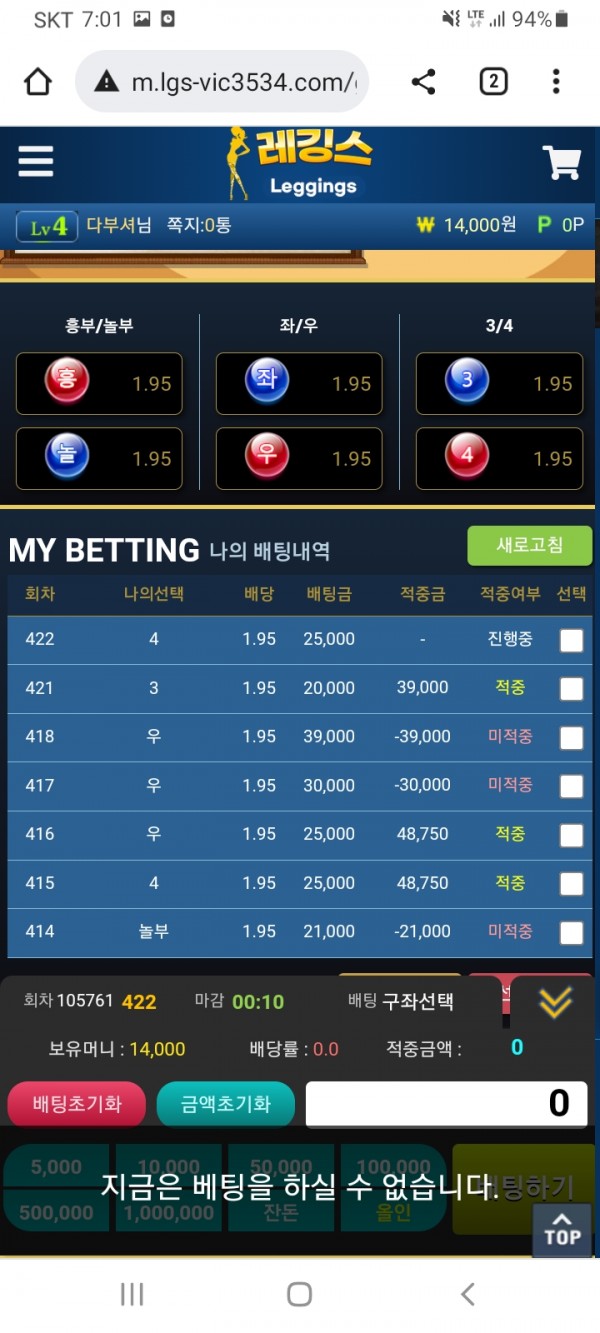Image resolution: width=600 pixels, height=1333 pixels.
Task: Check the box for round 418
Action: pyautogui.click(x=571, y=738)
